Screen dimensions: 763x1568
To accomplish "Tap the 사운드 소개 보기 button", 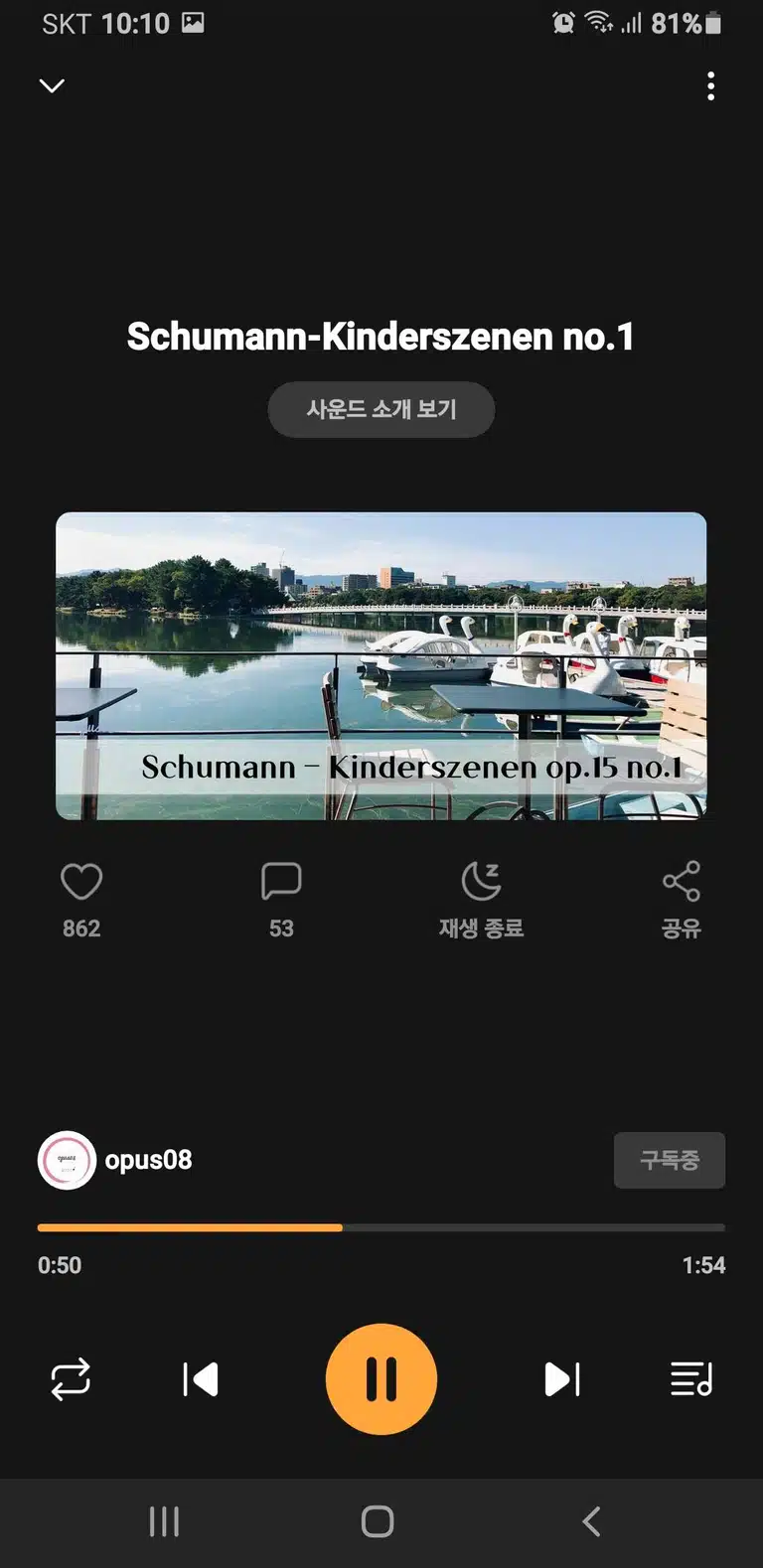I will point(381,409).
